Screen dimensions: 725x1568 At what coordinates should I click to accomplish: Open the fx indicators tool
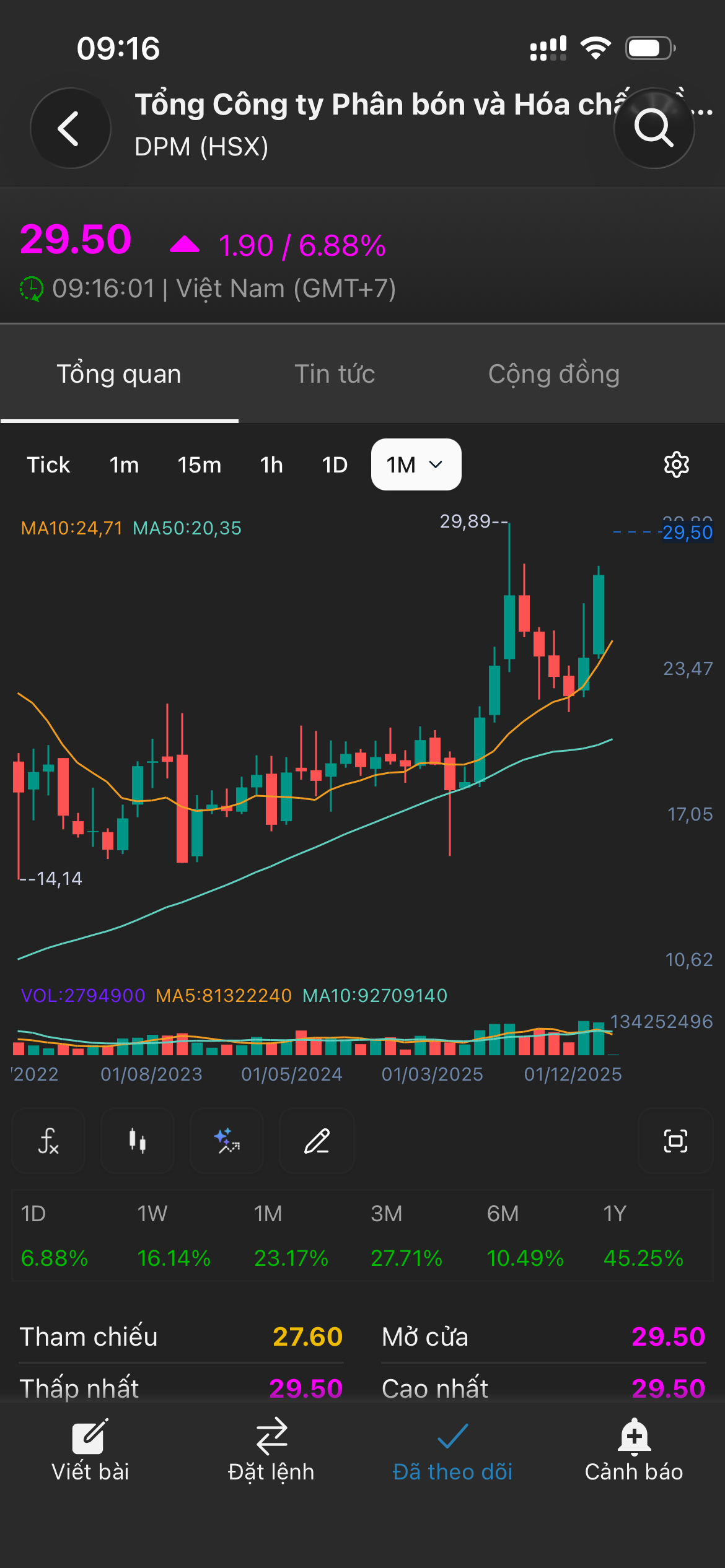(x=48, y=1141)
